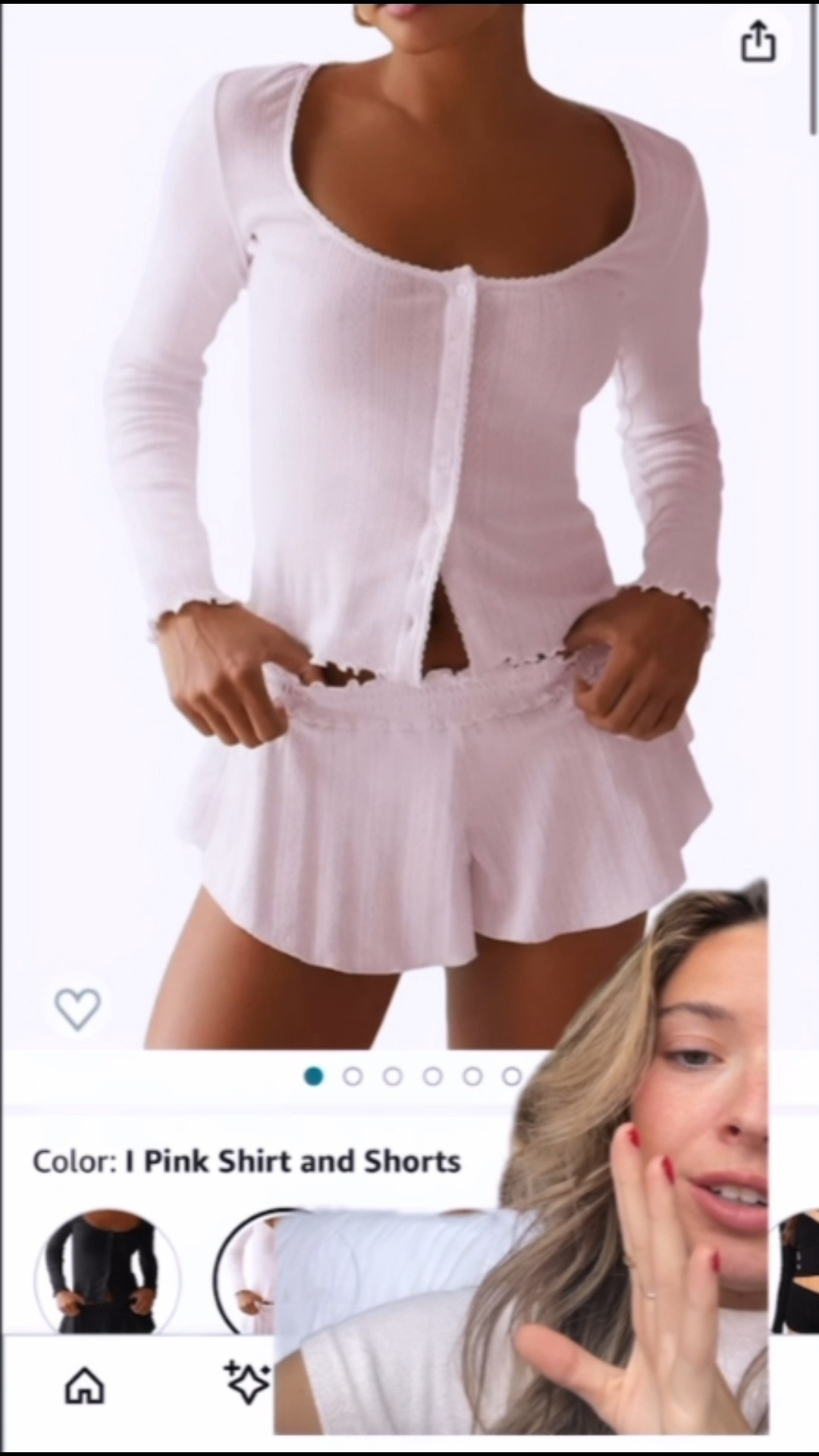
Task: Add the pajama set to your wishlist
Action: (x=77, y=1007)
